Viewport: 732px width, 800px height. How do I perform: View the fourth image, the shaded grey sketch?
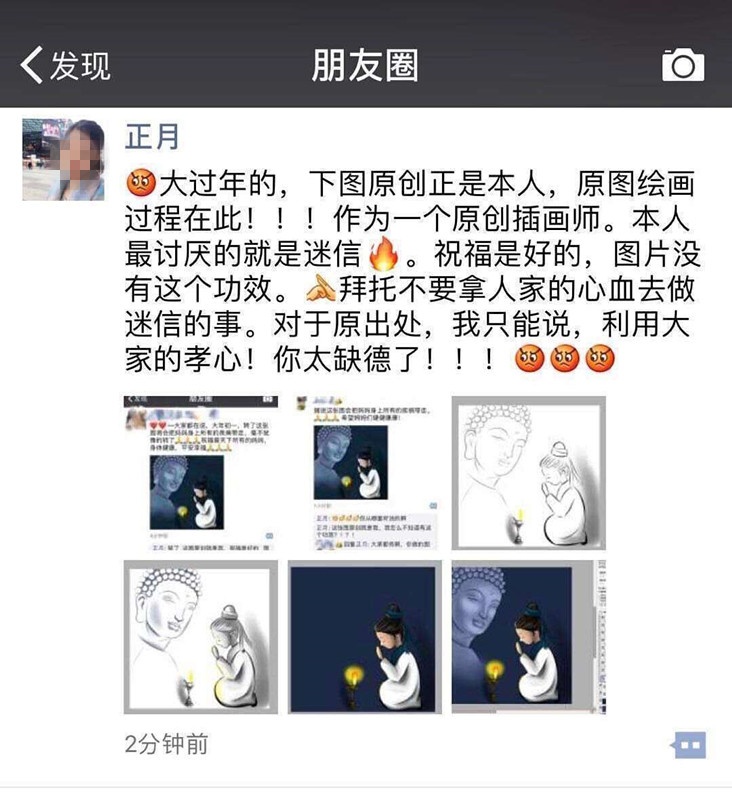[200, 637]
